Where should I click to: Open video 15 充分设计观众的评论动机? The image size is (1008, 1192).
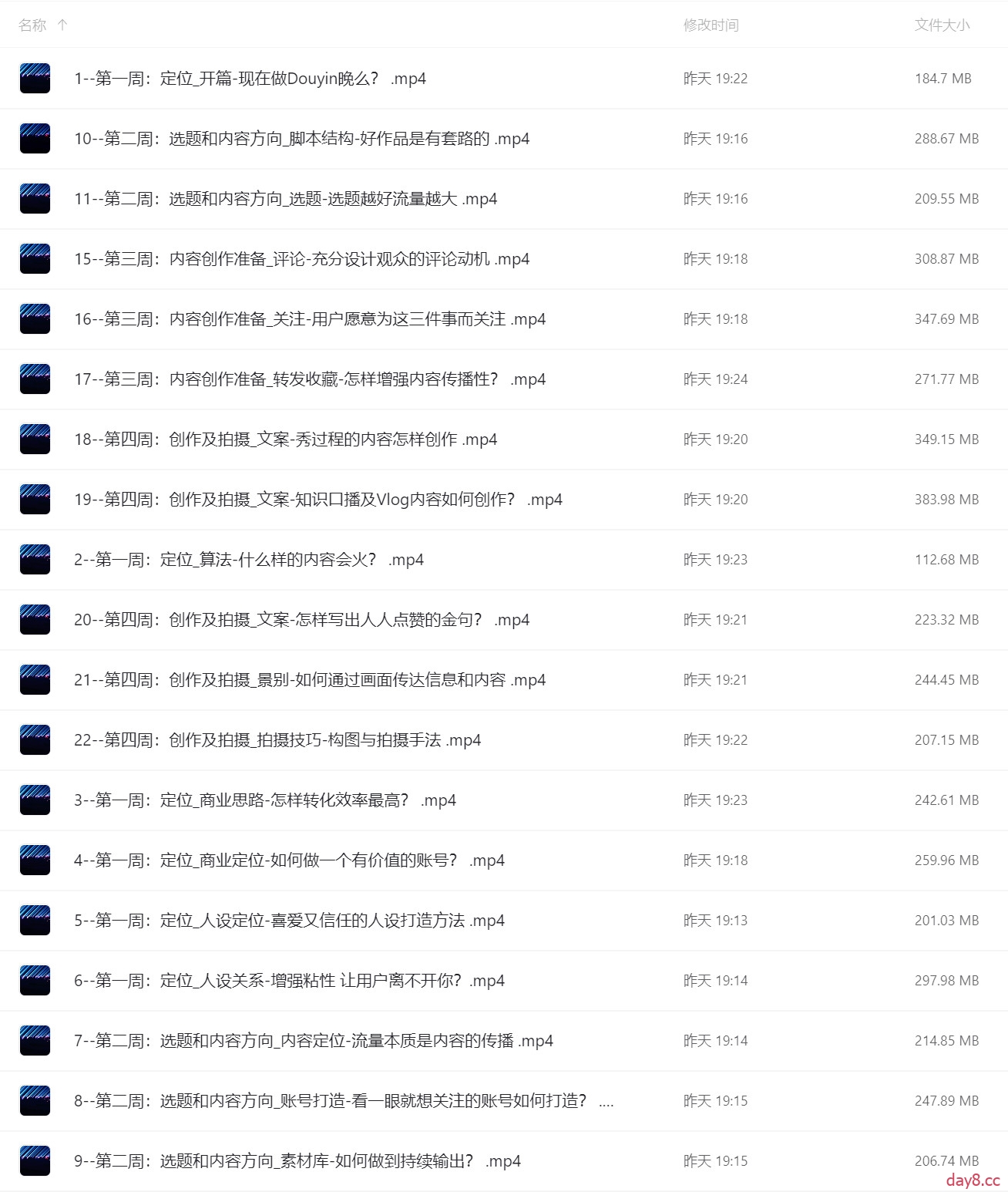pos(301,259)
